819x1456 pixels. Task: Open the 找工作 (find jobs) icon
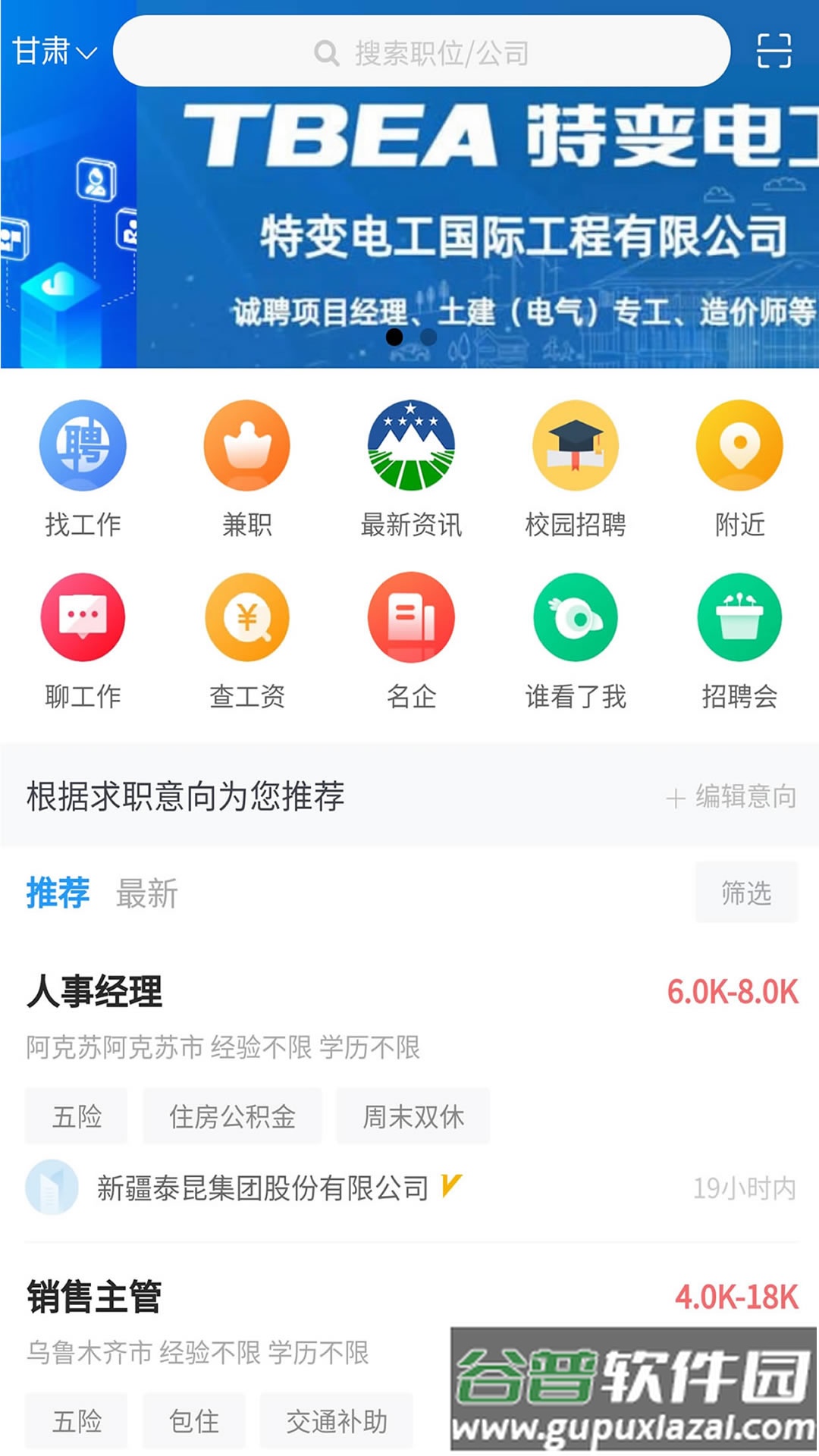pyautogui.click(x=82, y=466)
